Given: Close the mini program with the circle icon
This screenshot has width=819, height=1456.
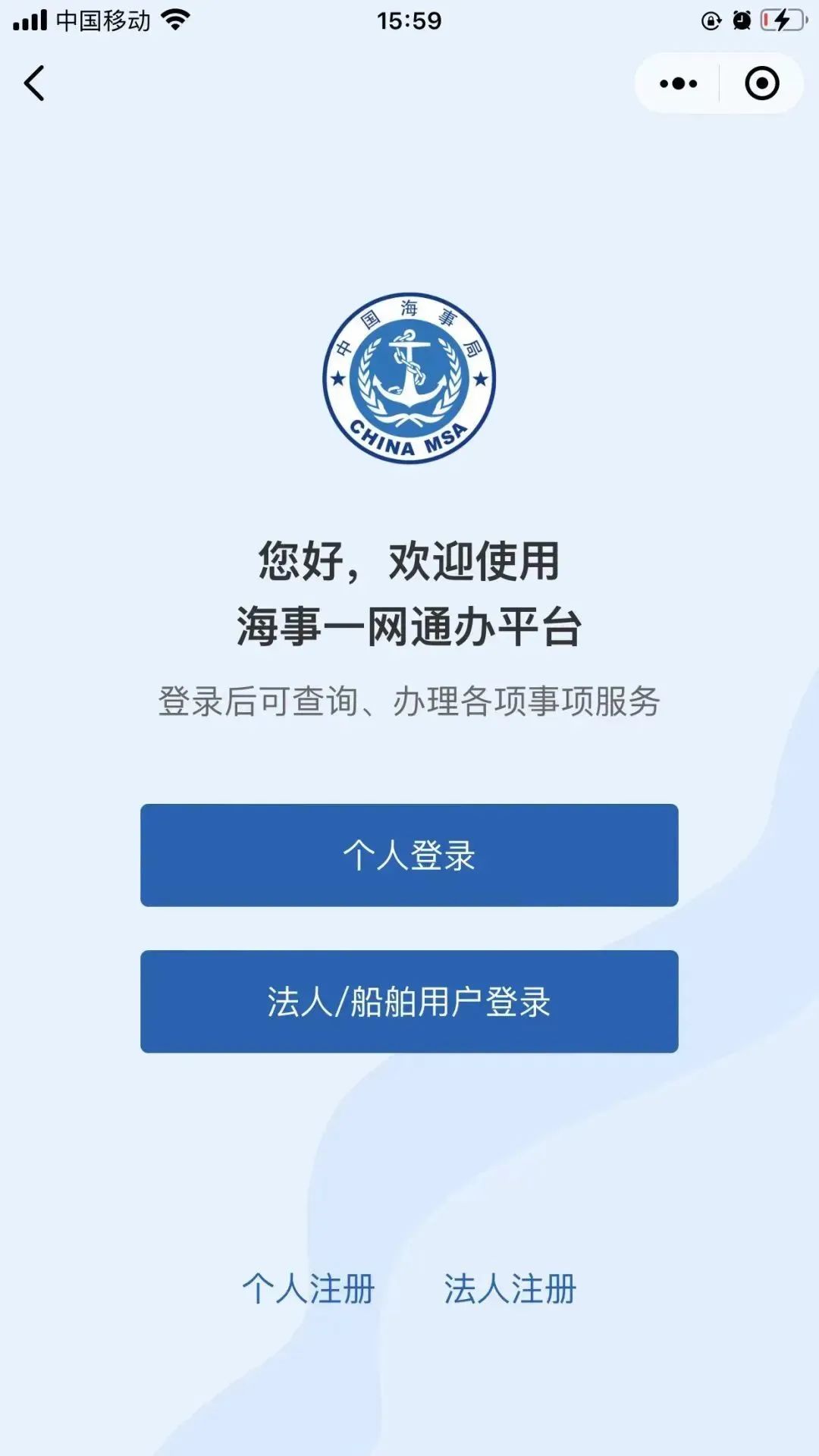Looking at the screenshot, I should point(761,83).
